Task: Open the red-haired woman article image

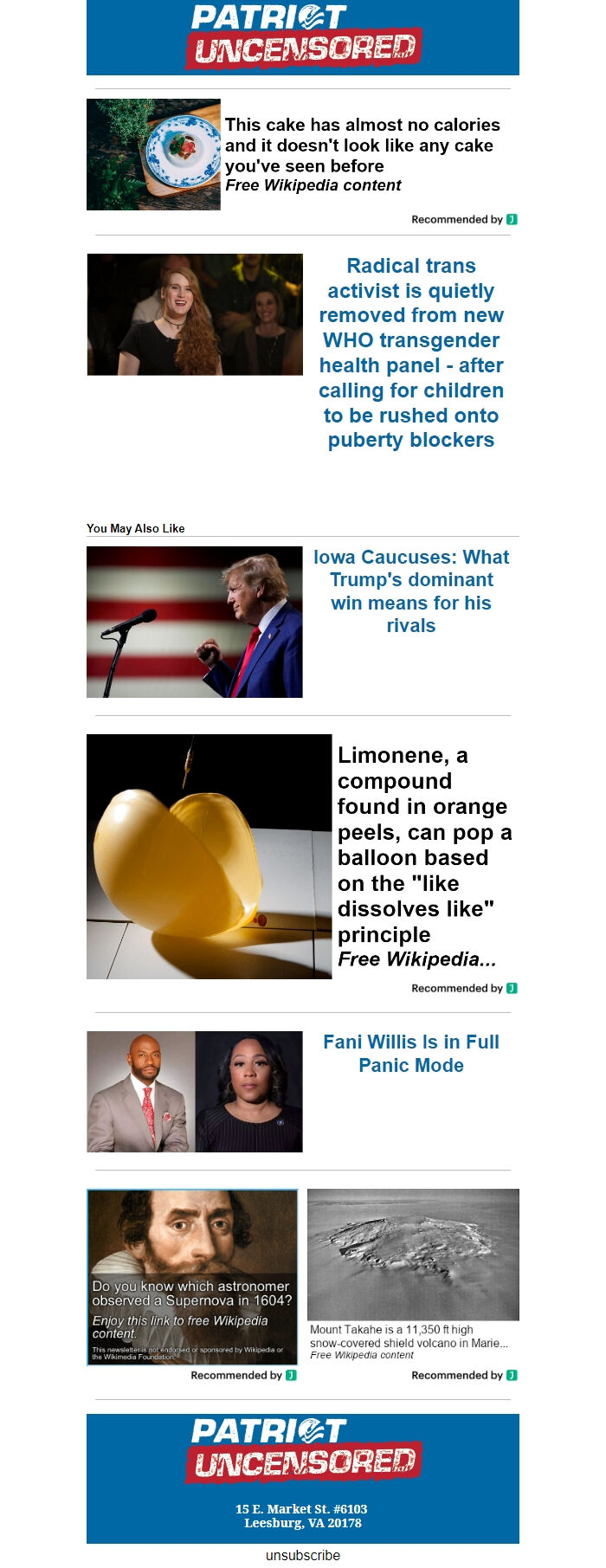Action: pyautogui.click(x=195, y=314)
